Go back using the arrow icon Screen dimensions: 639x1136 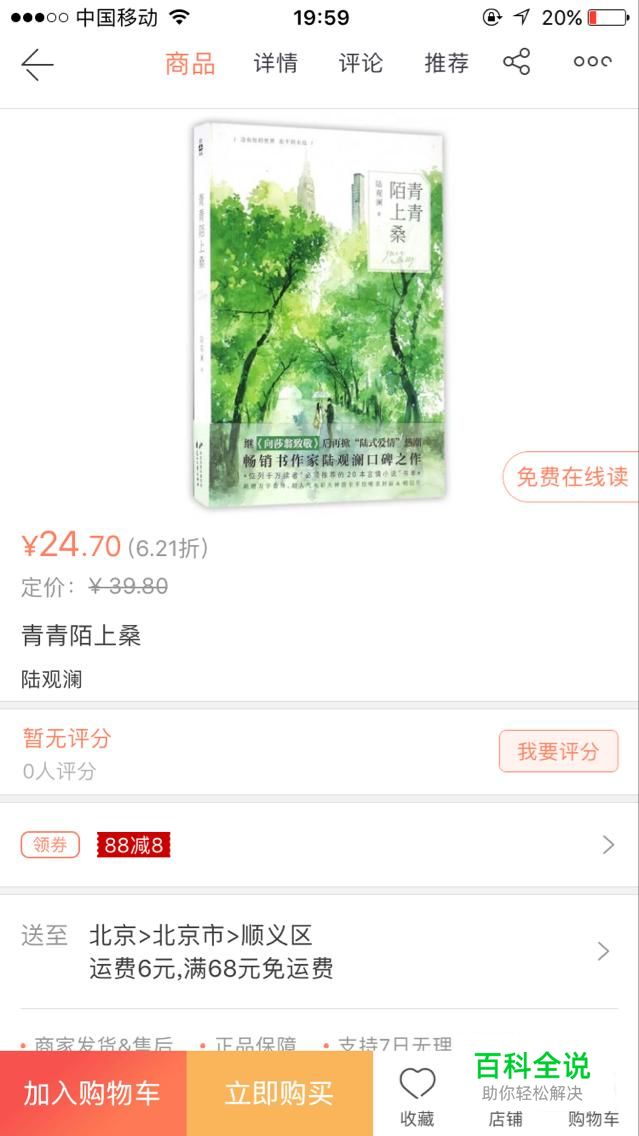[x=37, y=64]
